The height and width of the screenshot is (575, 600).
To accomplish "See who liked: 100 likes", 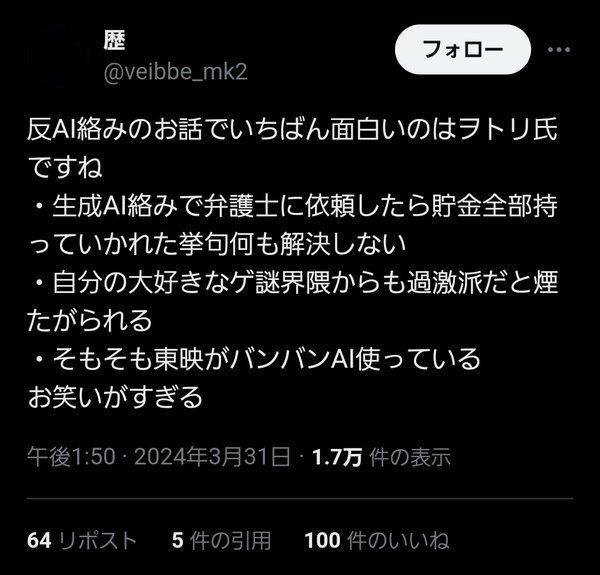I will 376,541.
